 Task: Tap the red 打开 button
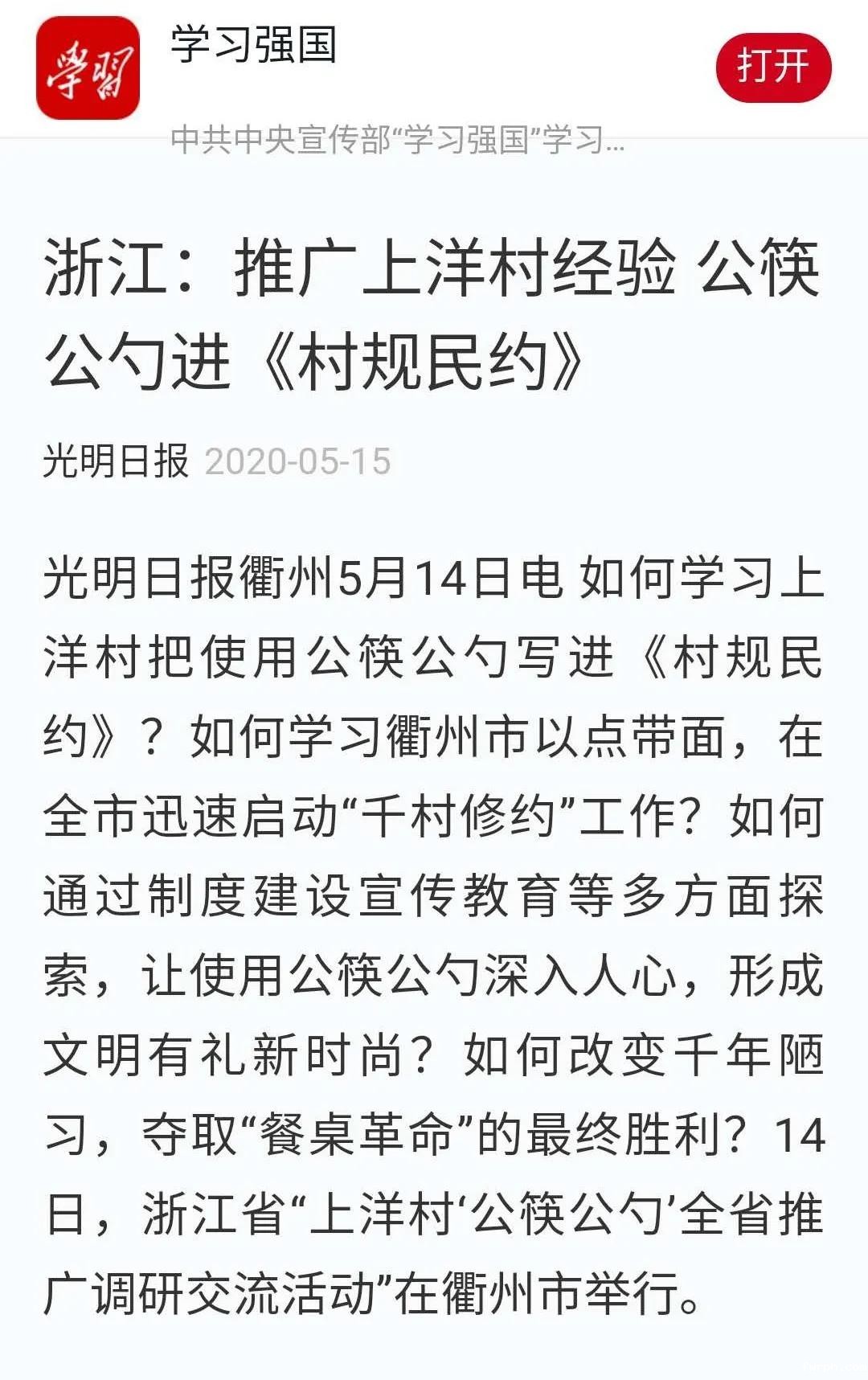772,68
